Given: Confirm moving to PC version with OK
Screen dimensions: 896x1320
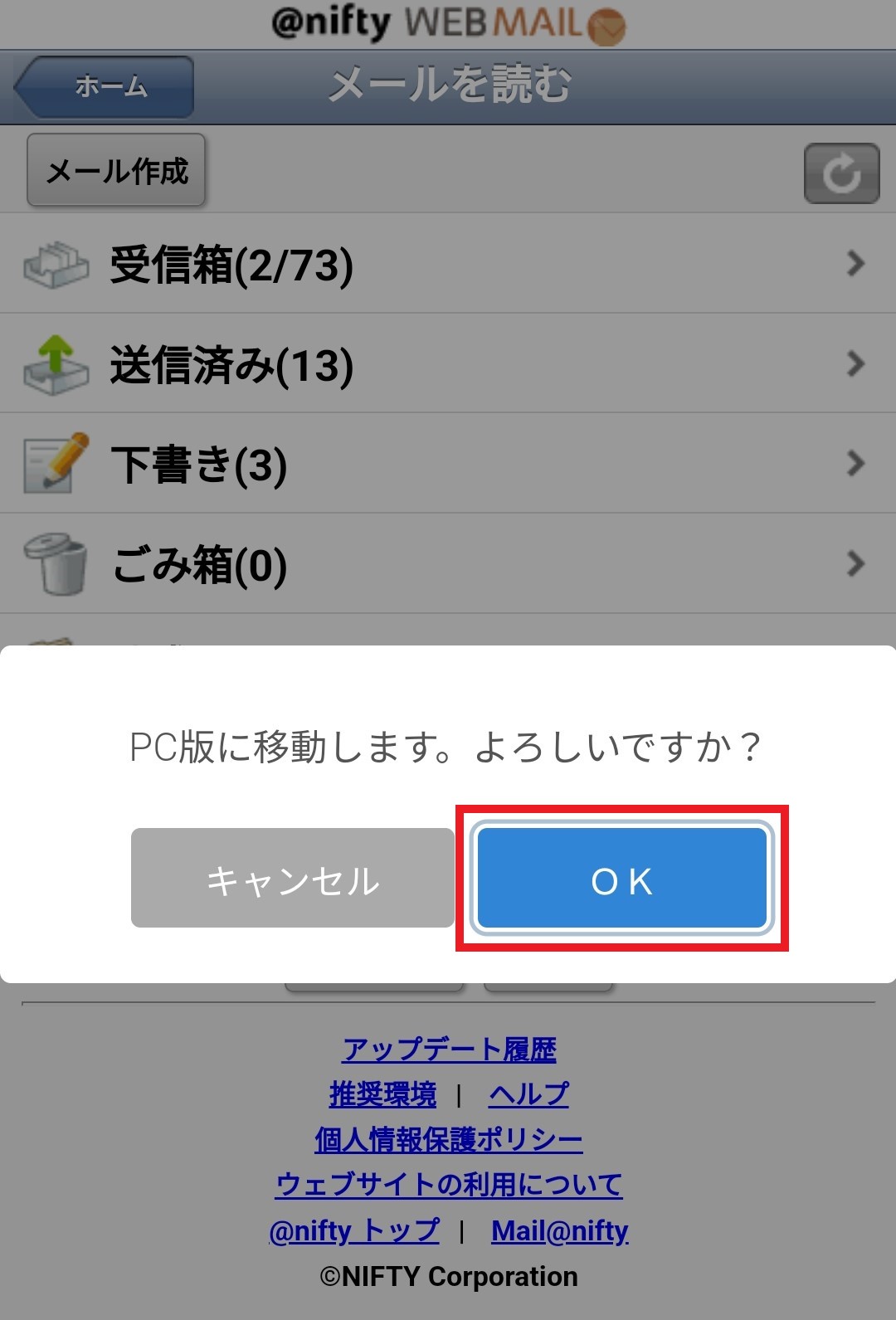Looking at the screenshot, I should coord(621,879).
